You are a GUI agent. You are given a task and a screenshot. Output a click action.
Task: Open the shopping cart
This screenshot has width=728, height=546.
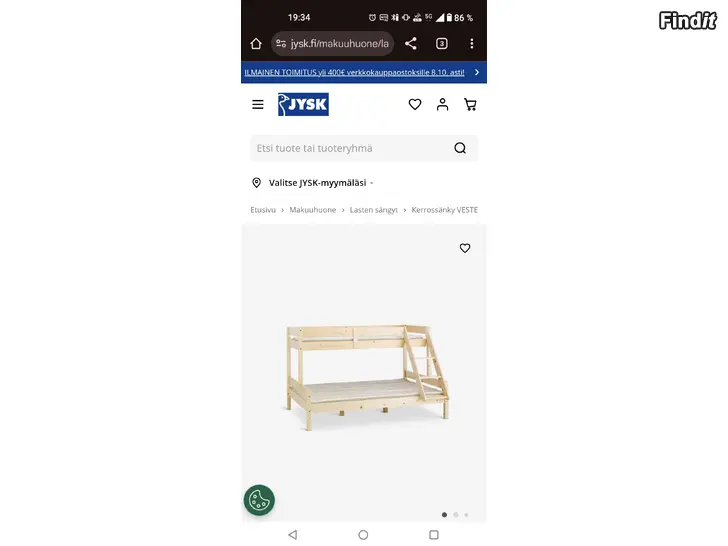pos(470,105)
